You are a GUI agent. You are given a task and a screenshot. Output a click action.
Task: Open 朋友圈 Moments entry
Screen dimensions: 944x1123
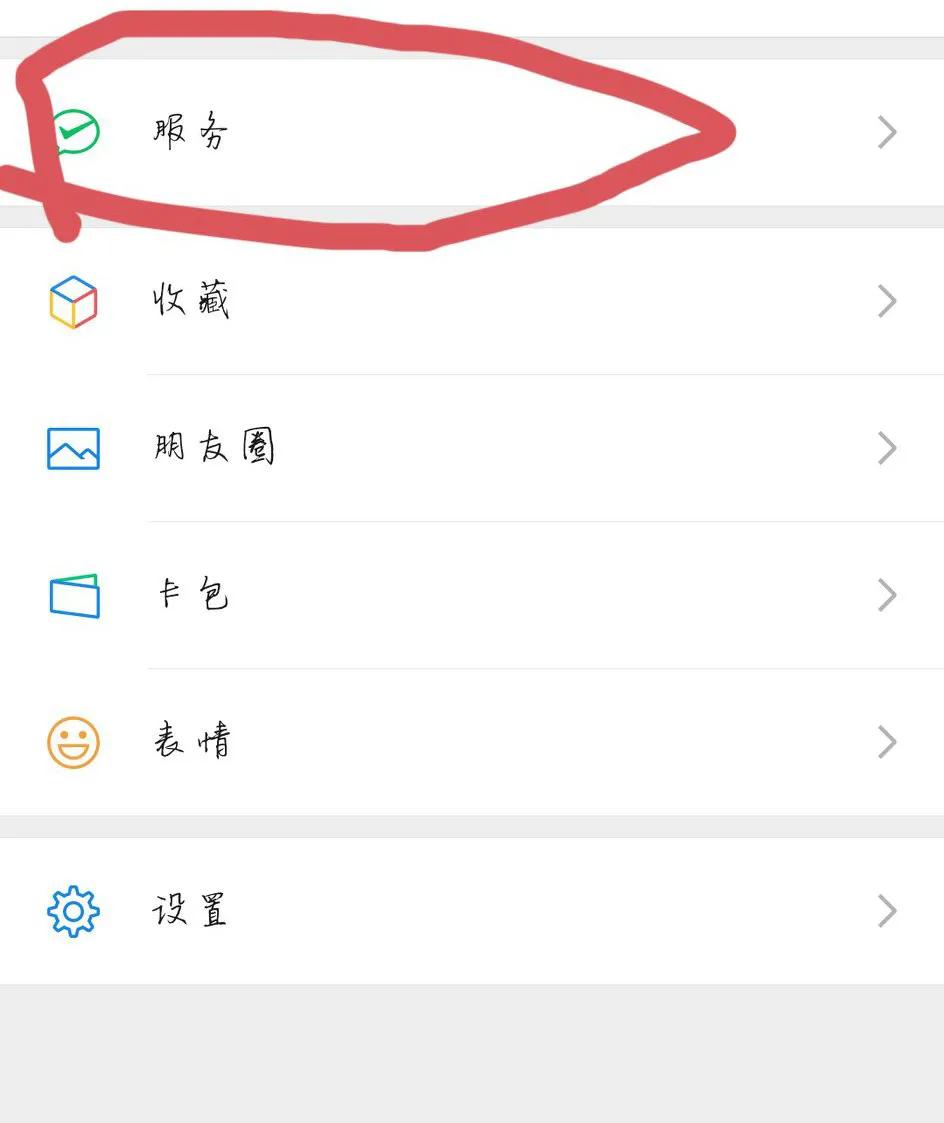tap(213, 448)
